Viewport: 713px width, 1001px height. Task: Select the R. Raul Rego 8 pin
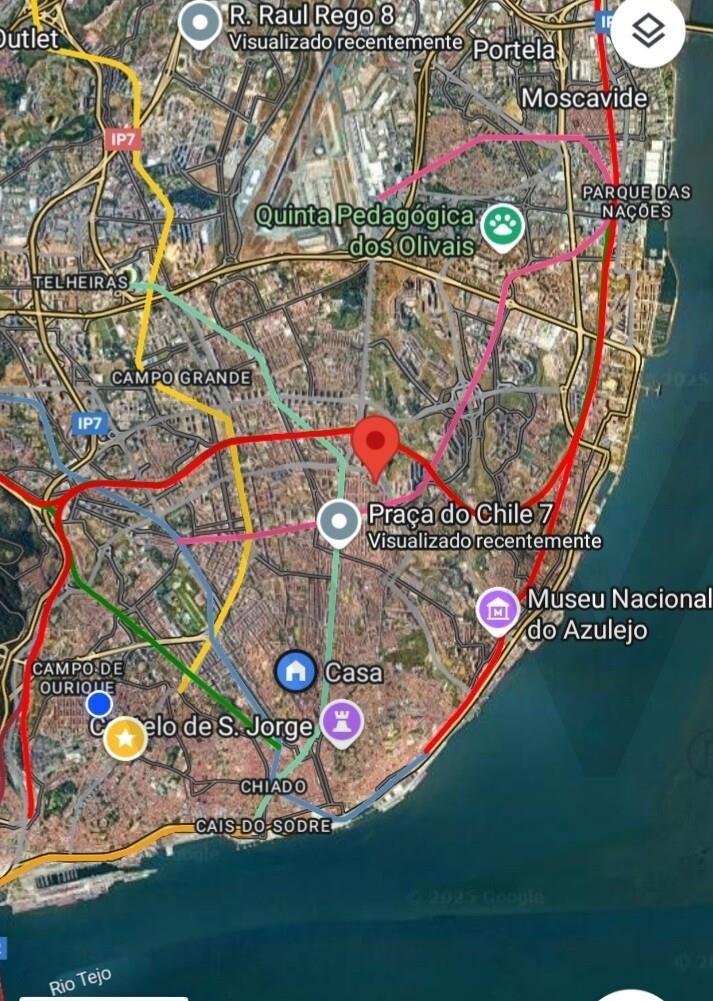click(x=200, y=24)
